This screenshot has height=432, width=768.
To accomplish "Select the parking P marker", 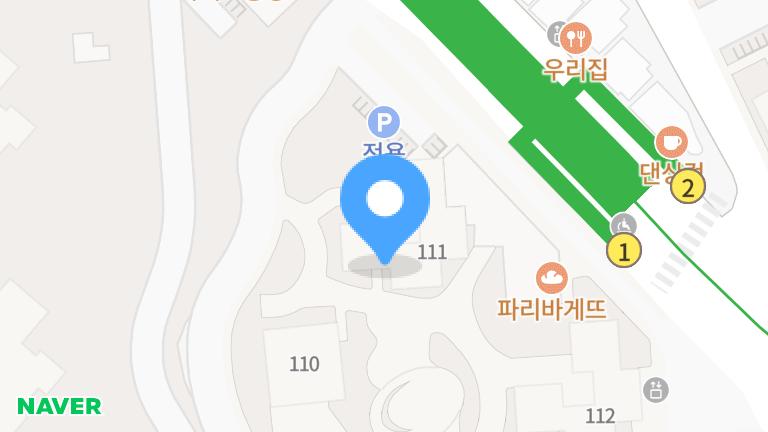I will [383, 123].
